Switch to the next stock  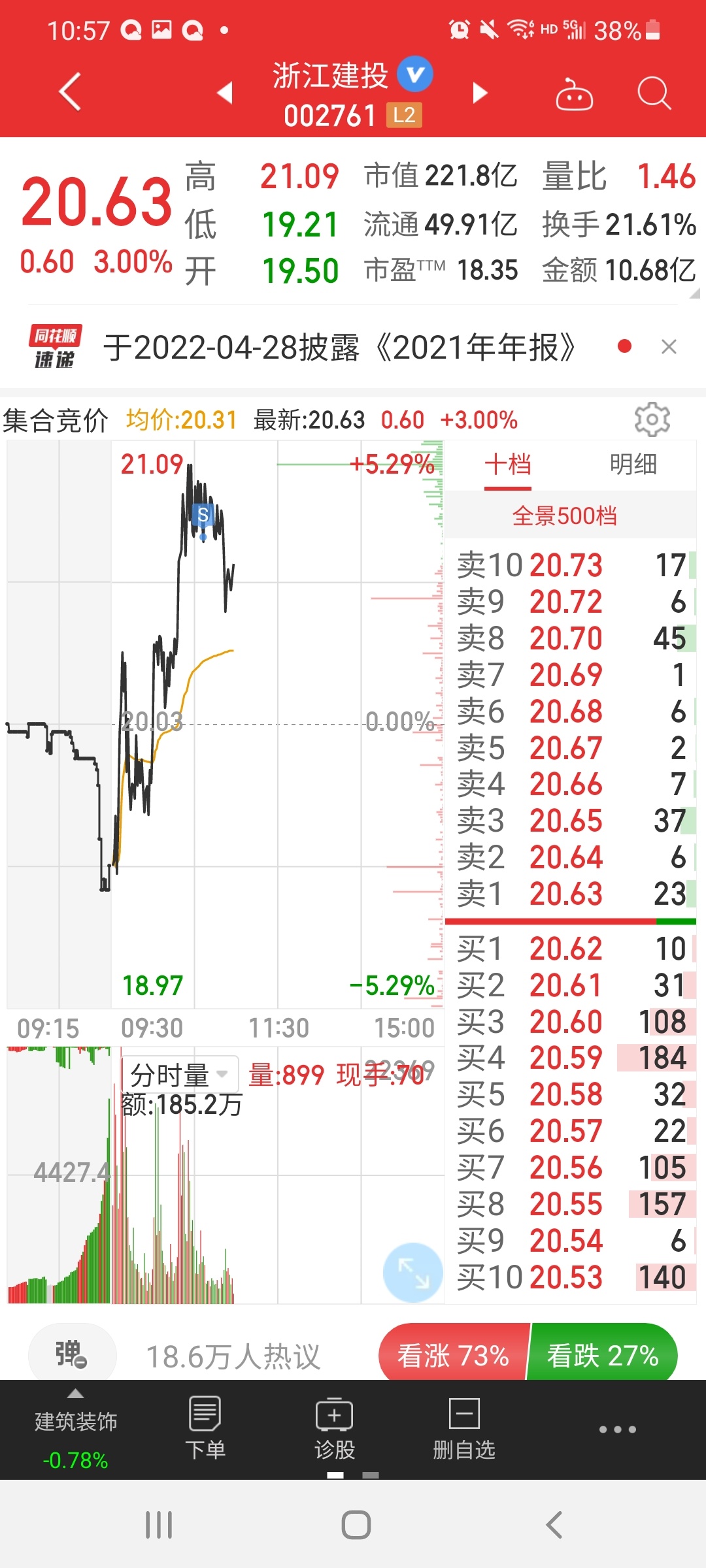(480, 93)
